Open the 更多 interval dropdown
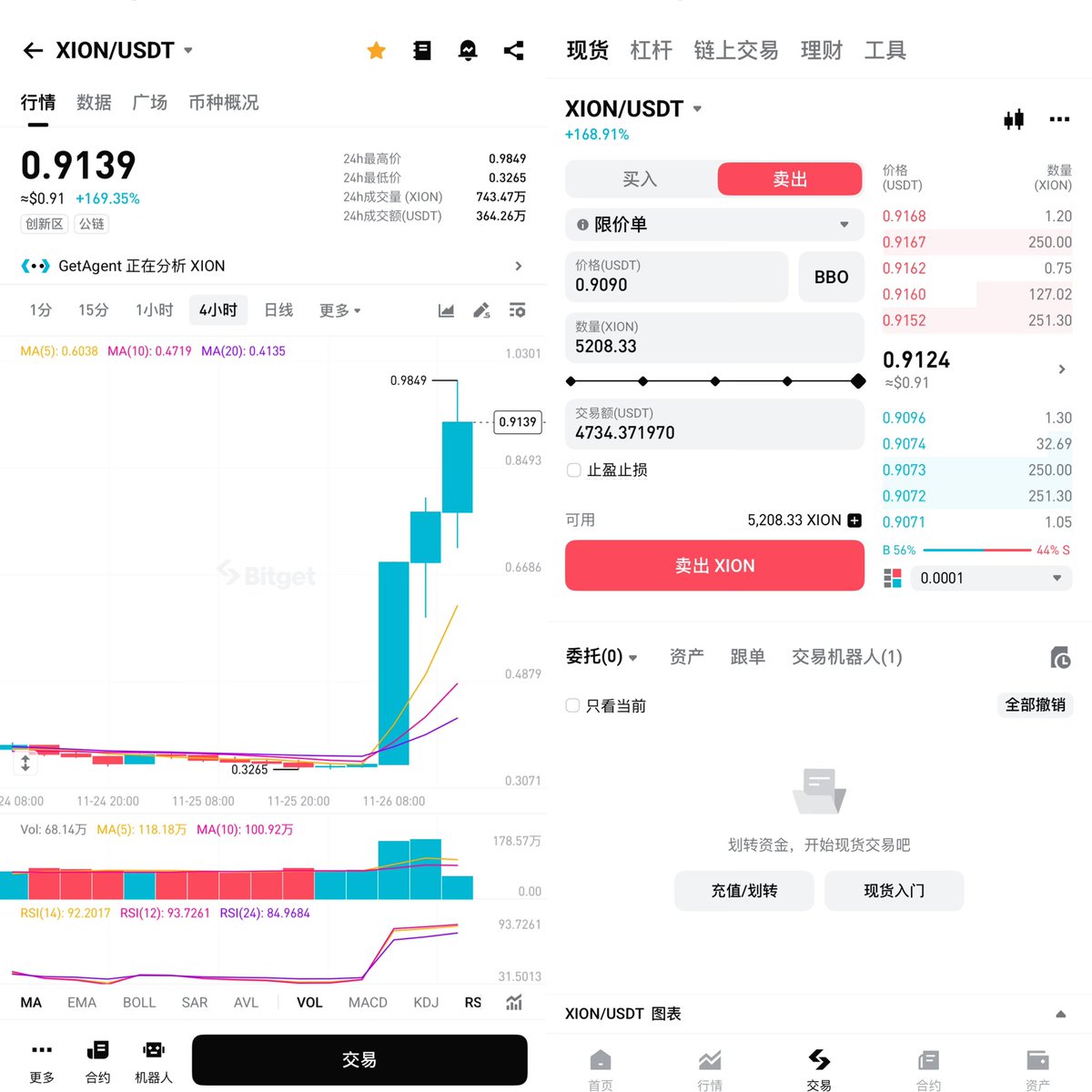This screenshot has width=1092, height=1092. click(339, 310)
